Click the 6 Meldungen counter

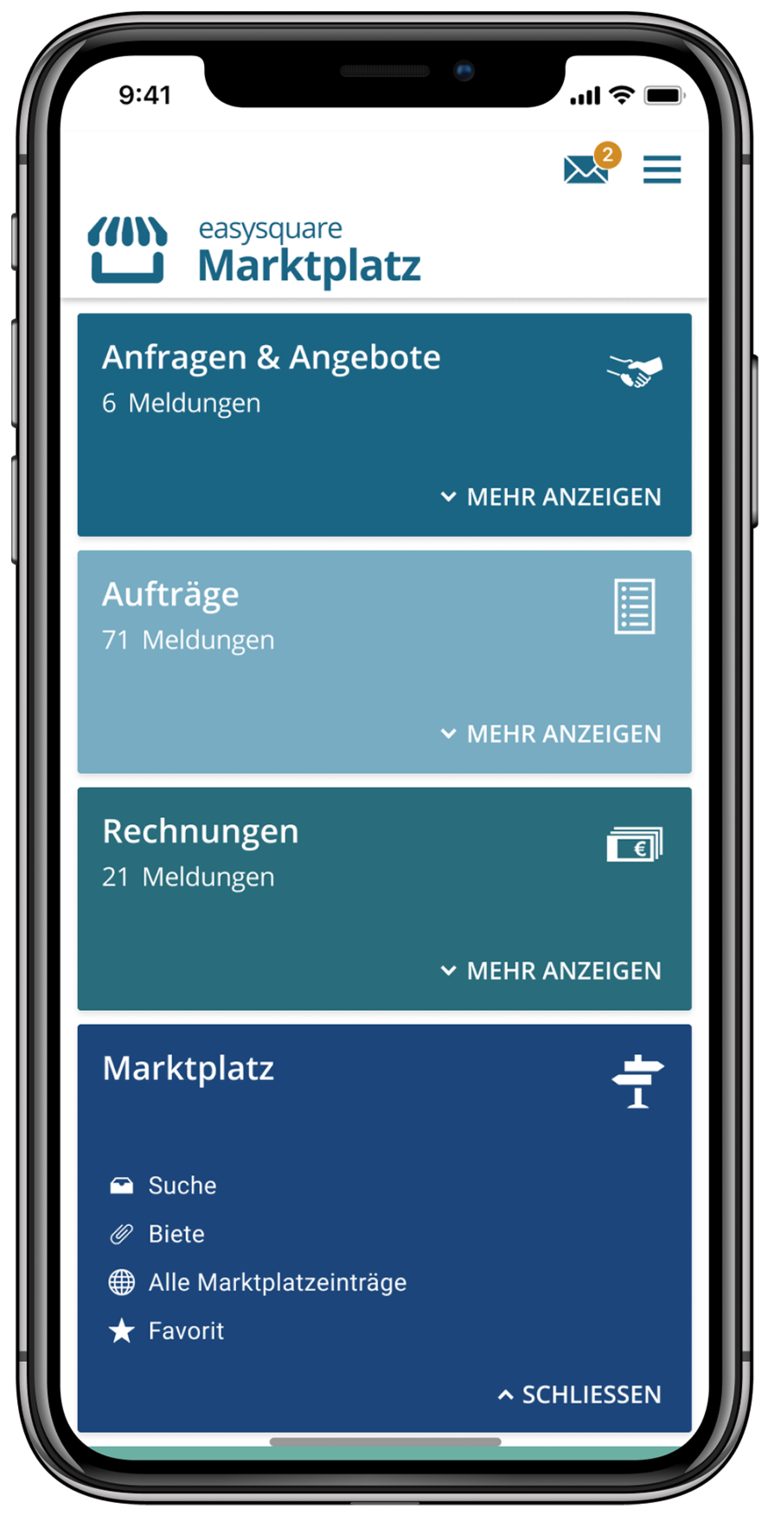coord(181,403)
